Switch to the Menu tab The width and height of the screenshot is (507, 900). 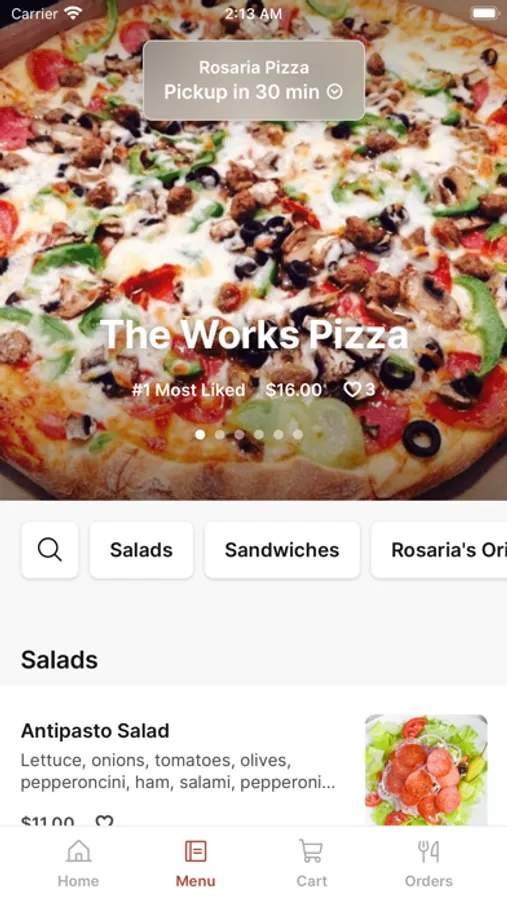tap(195, 864)
